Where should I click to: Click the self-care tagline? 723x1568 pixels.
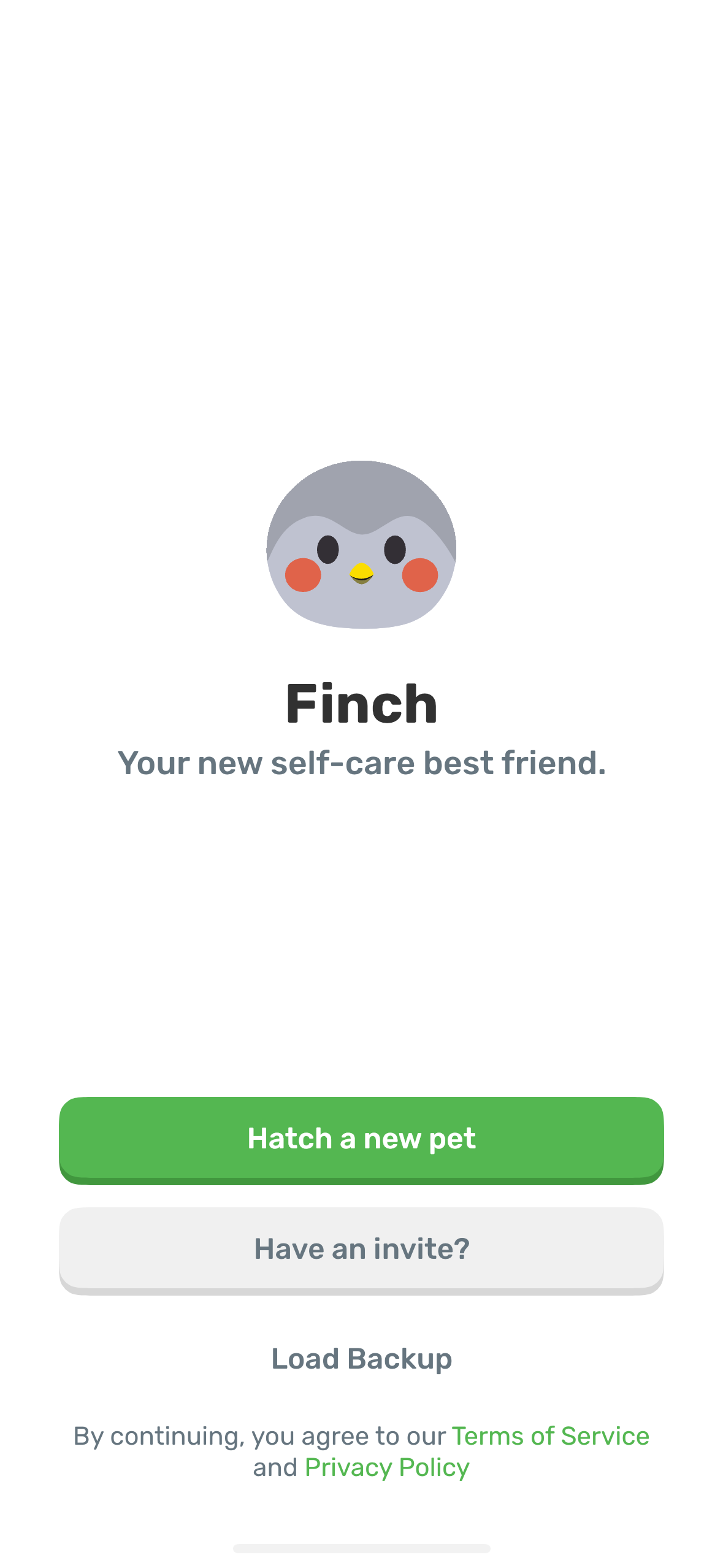(x=361, y=763)
